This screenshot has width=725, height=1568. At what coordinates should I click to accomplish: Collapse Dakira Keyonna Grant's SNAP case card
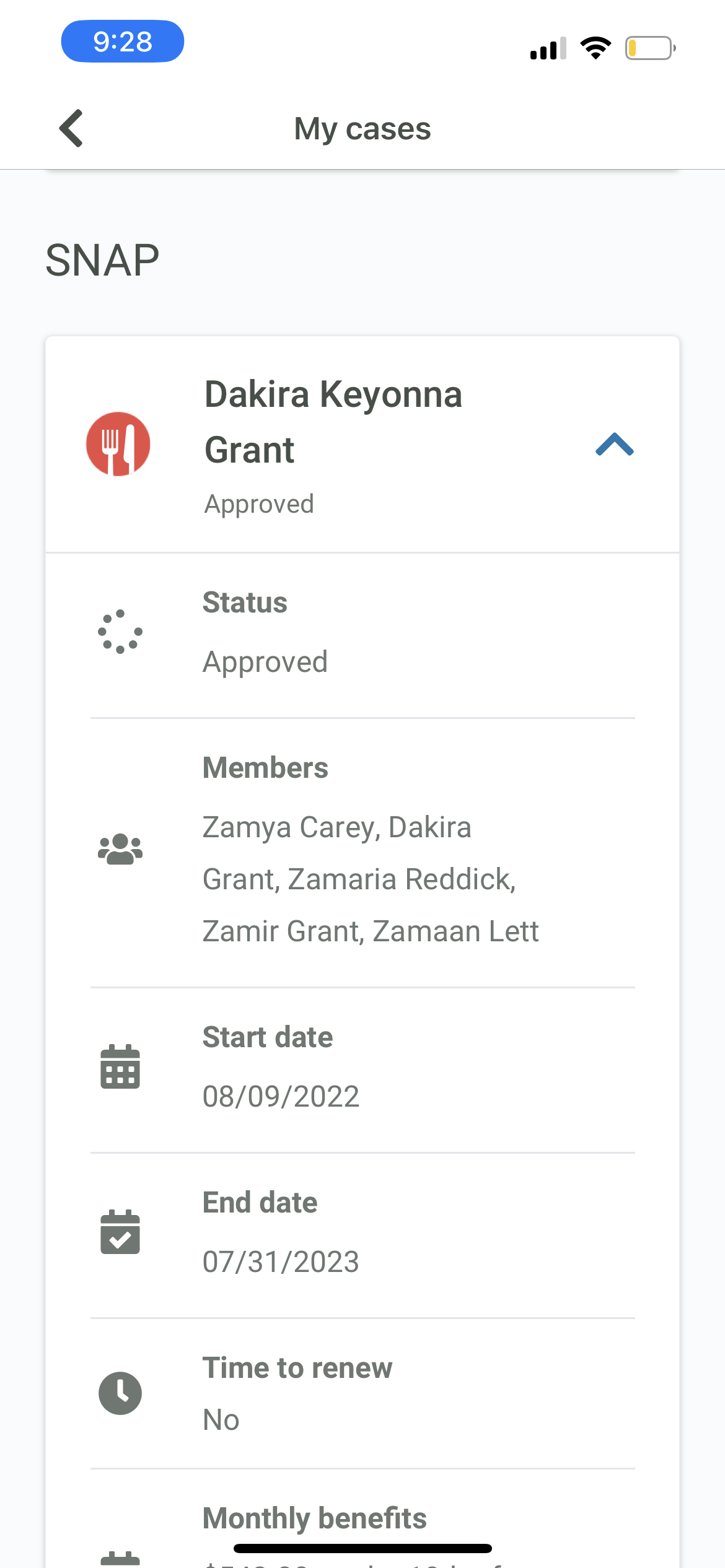(614, 445)
